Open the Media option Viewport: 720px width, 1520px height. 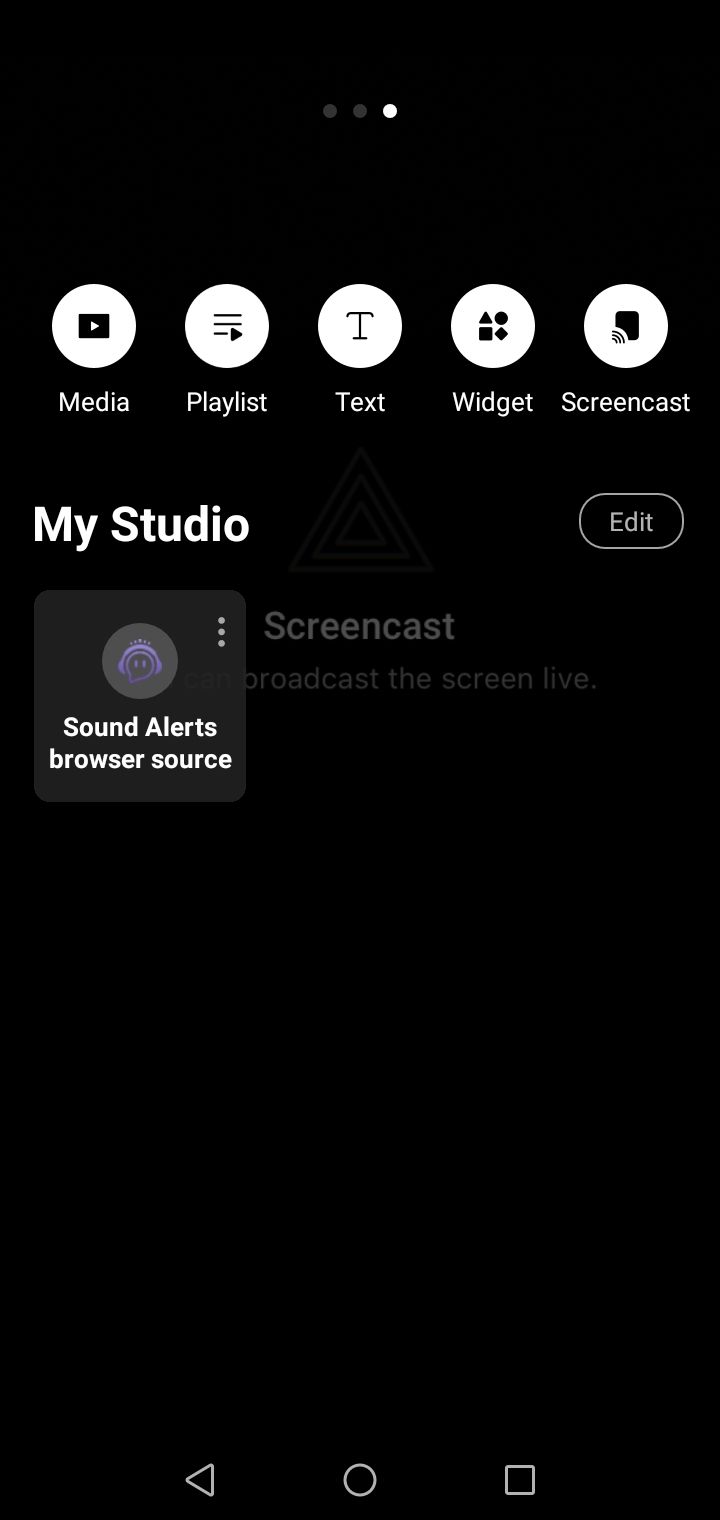pyautogui.click(x=94, y=326)
